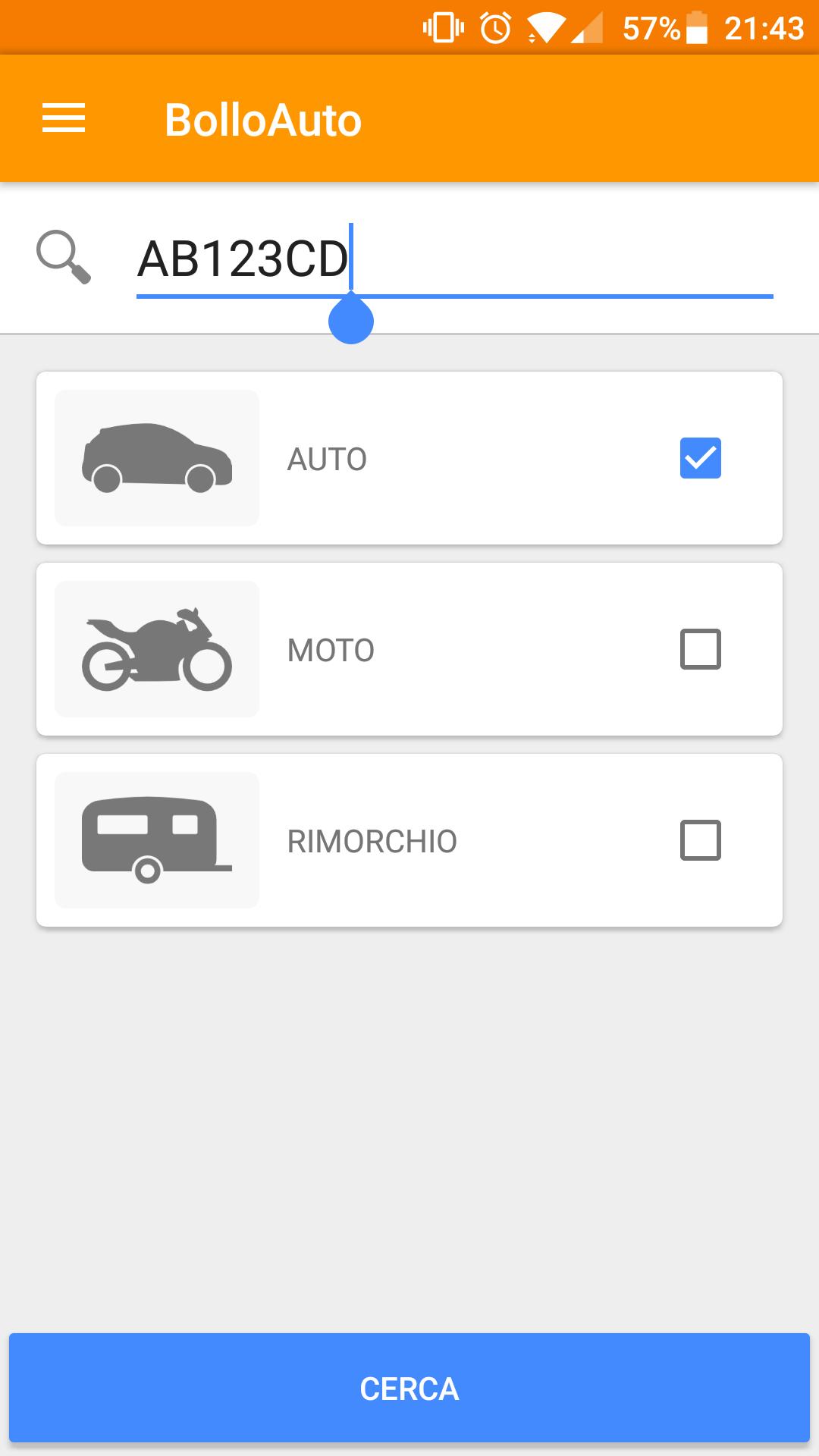Uncheck the AUTO checkbox
Viewport: 819px width, 1456px height.
(698, 457)
